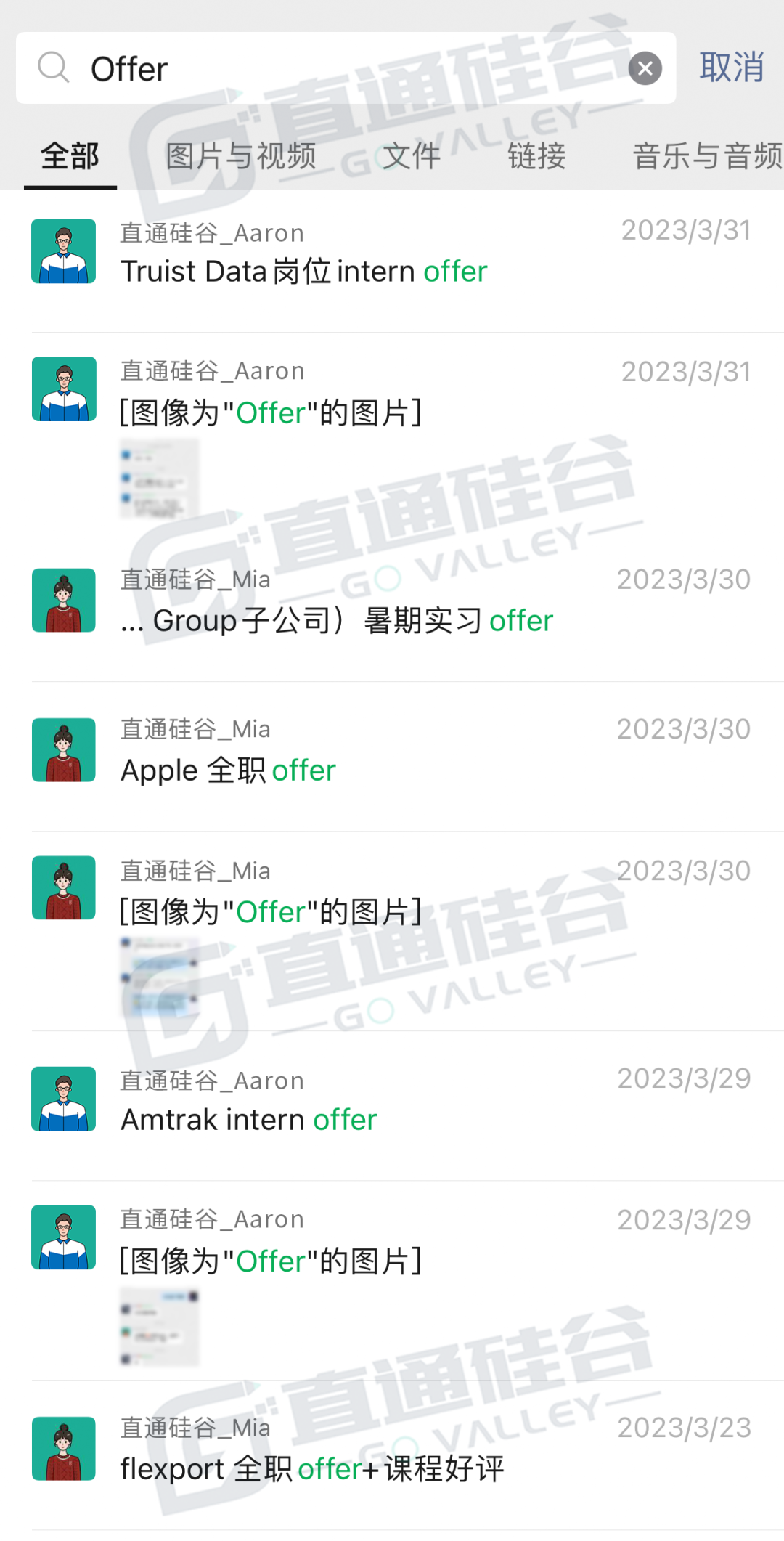Select the 文件 tab

click(412, 155)
